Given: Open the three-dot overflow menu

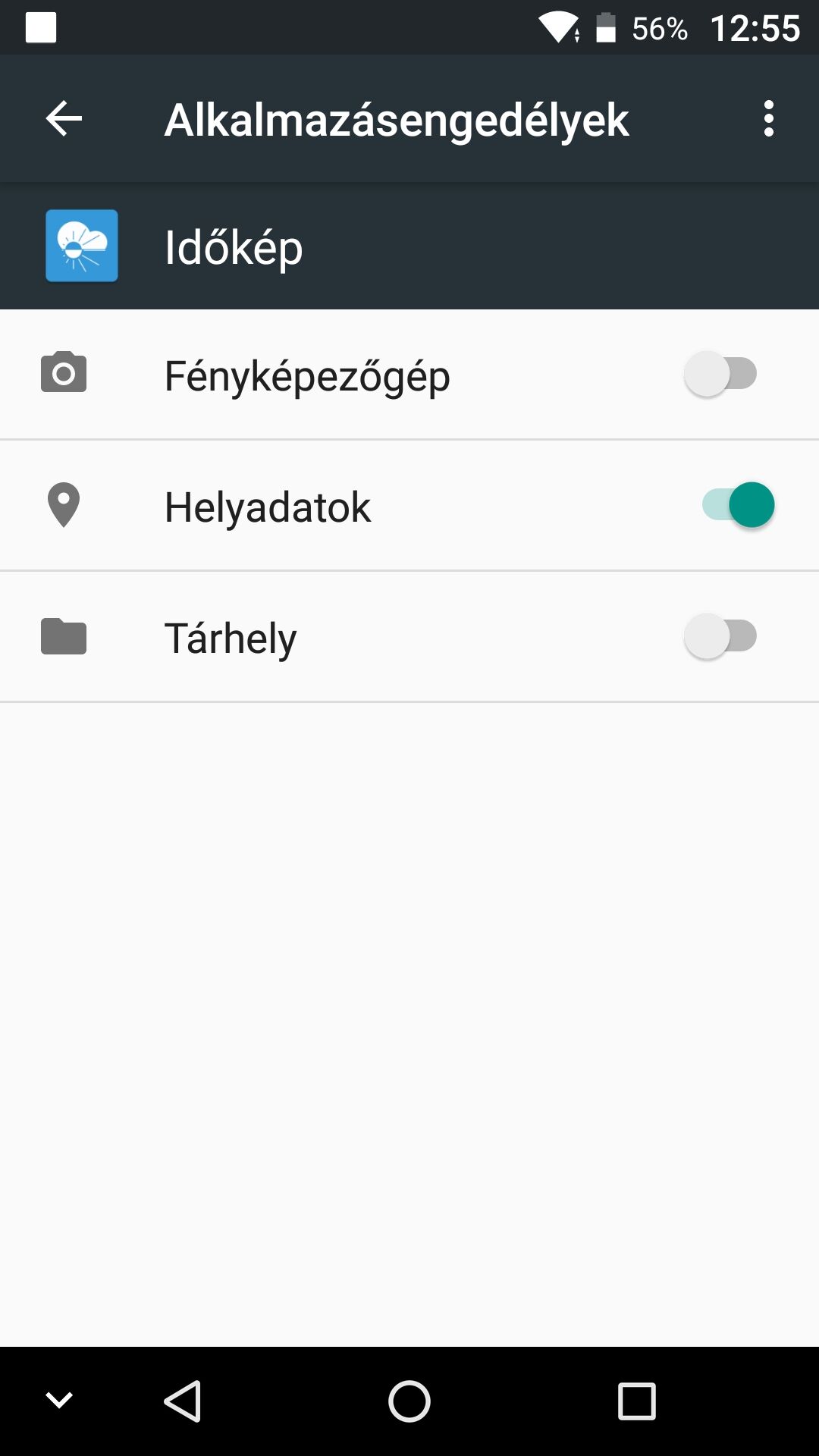Looking at the screenshot, I should tap(768, 119).
